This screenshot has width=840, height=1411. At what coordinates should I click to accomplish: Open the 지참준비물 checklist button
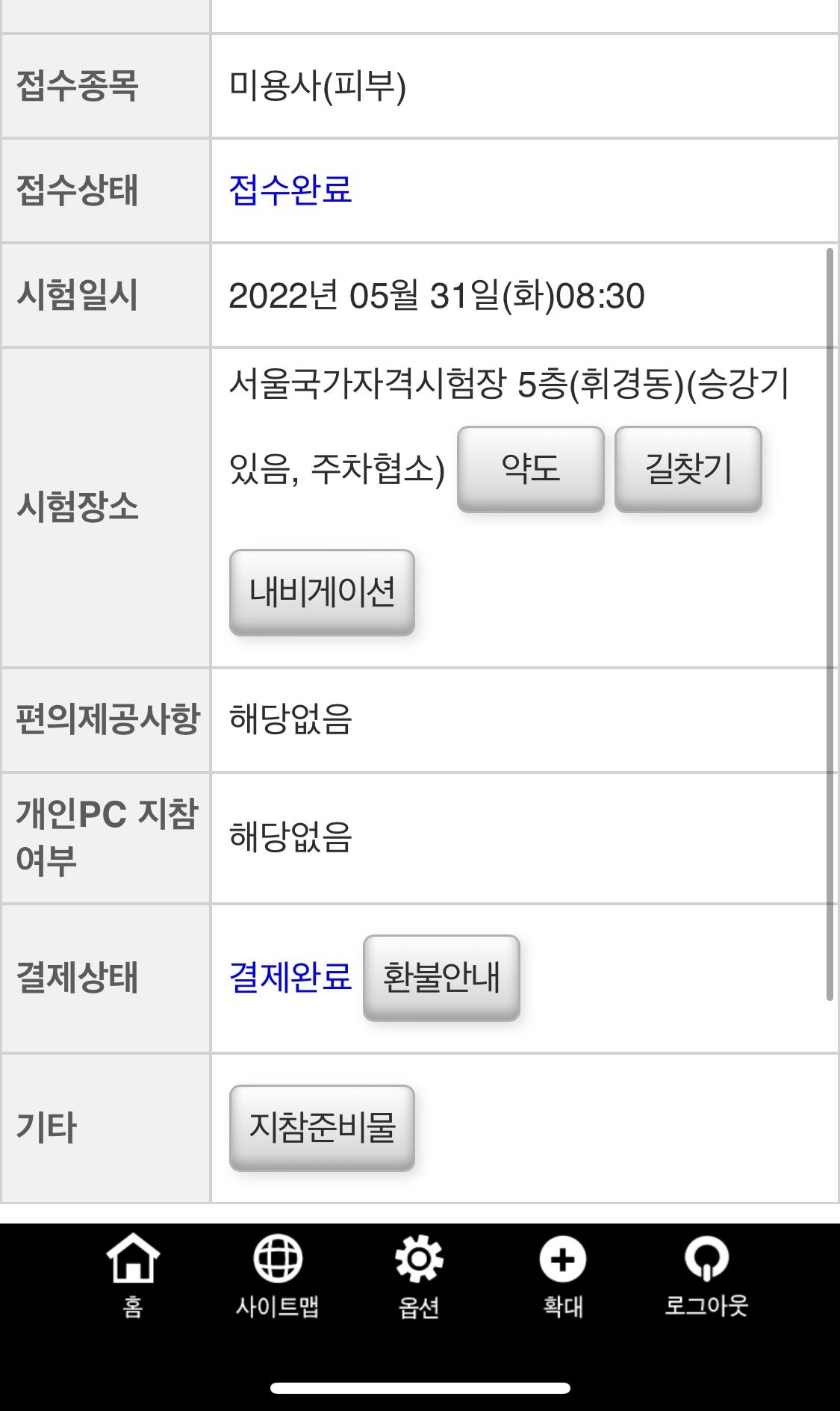point(322,1128)
